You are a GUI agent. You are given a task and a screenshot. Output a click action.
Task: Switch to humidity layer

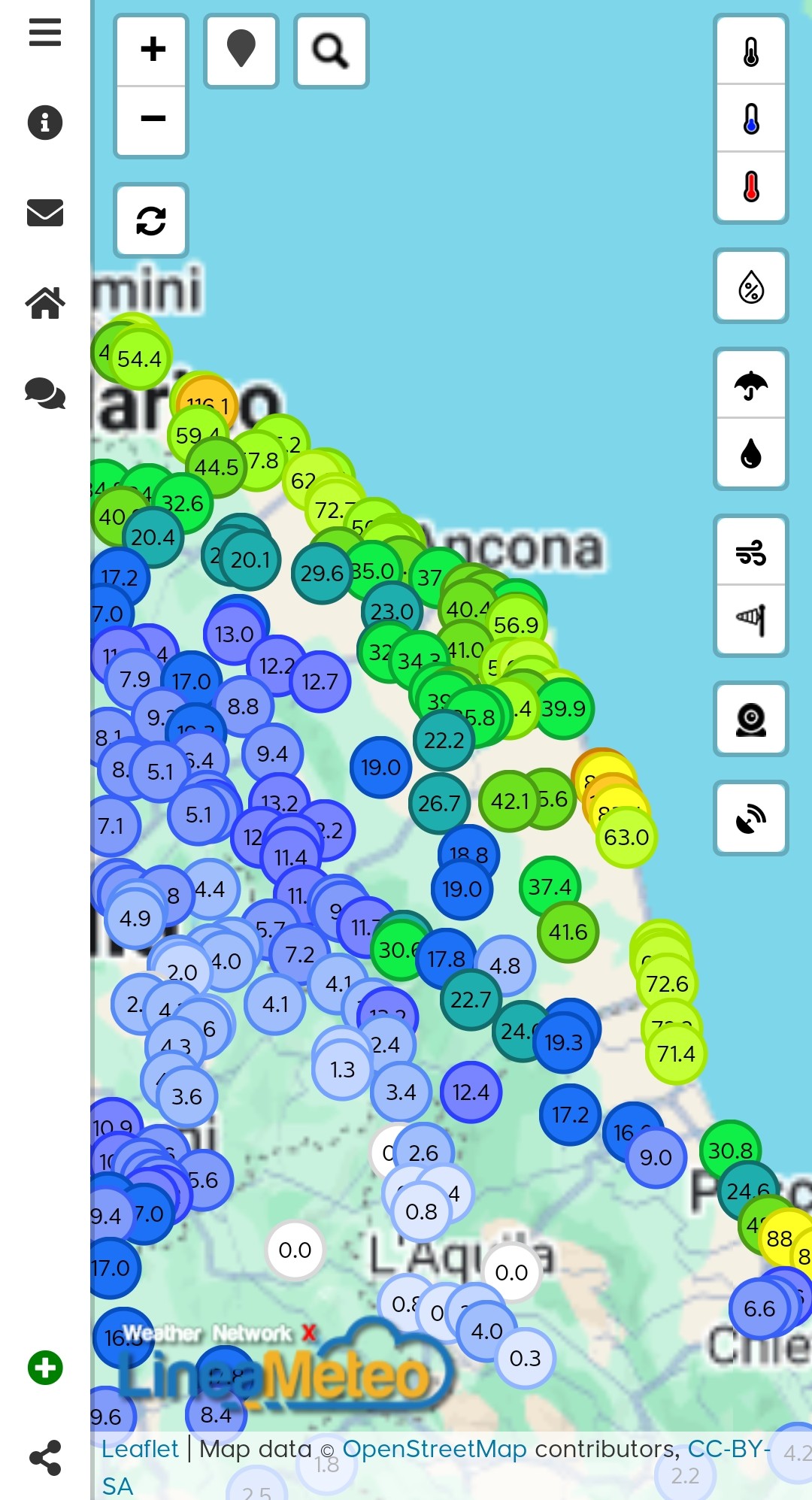click(x=751, y=286)
